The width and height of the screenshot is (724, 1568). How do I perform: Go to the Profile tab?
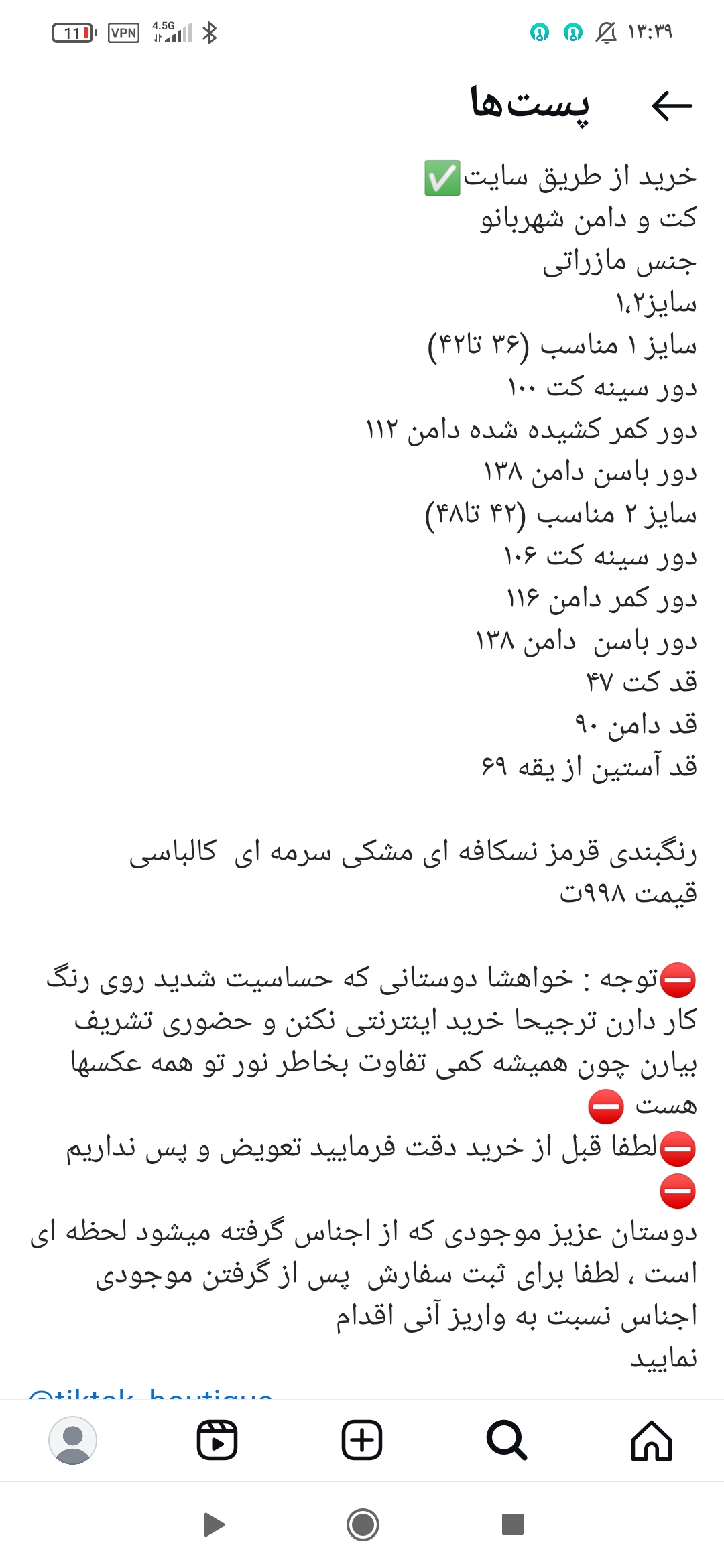pos(72,1440)
